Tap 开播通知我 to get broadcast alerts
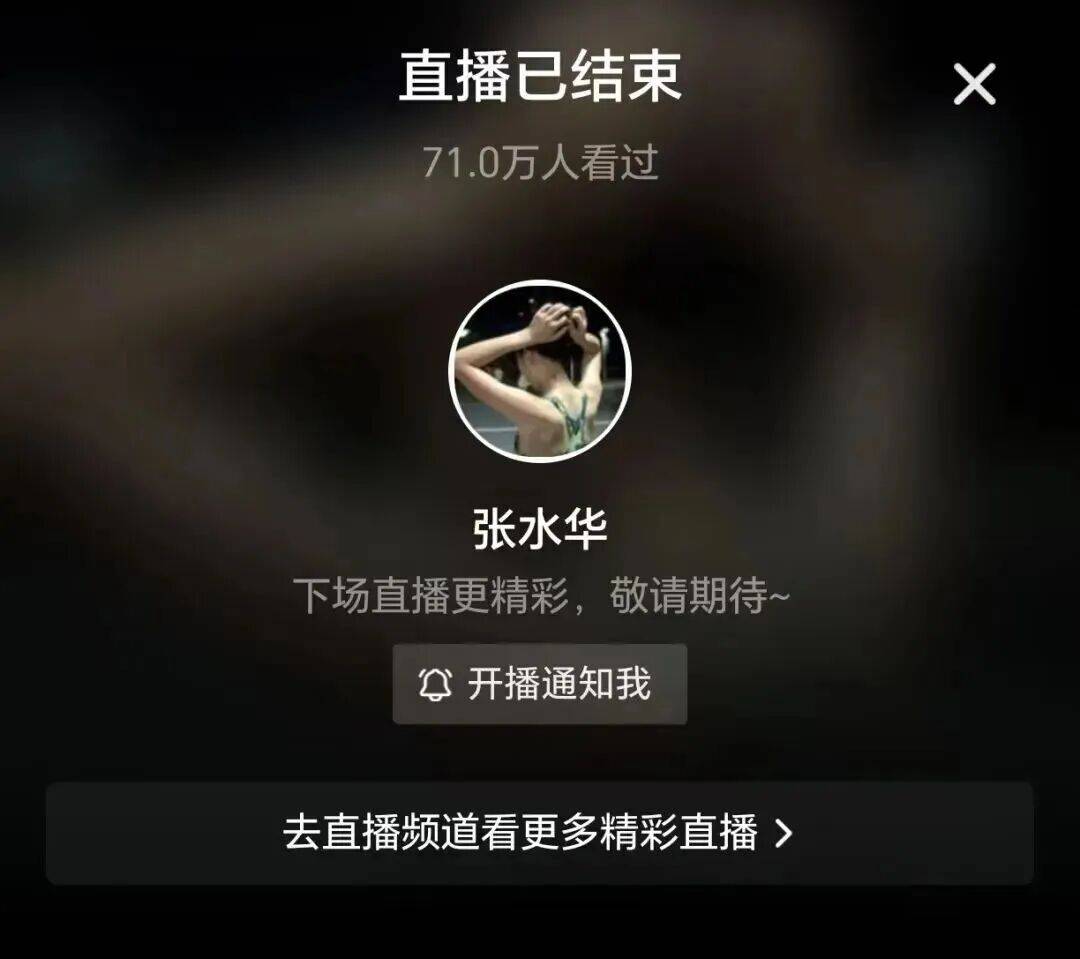 [x=539, y=684]
